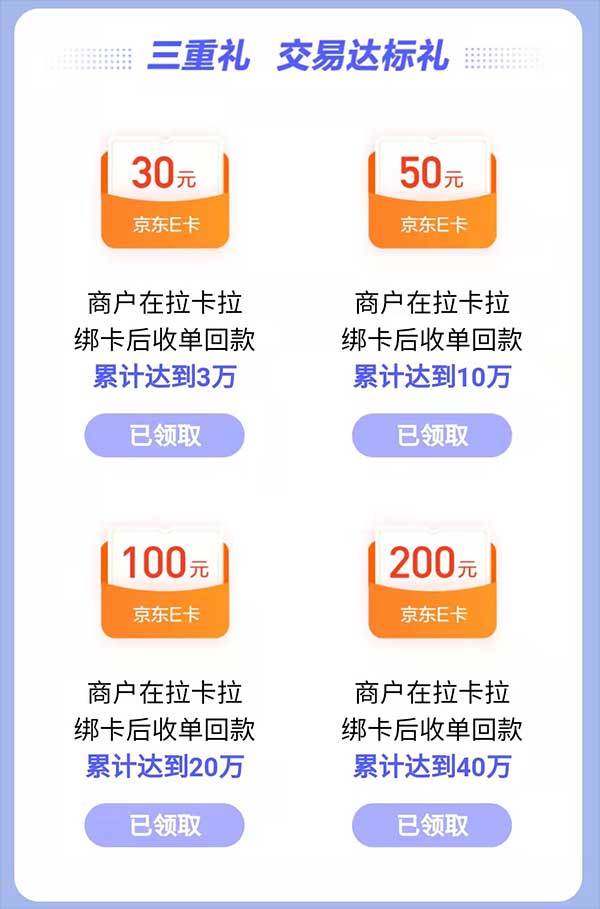Select 已领取 button for the 100元 reward
Viewport: 600px width, 909px height.
click(x=165, y=825)
